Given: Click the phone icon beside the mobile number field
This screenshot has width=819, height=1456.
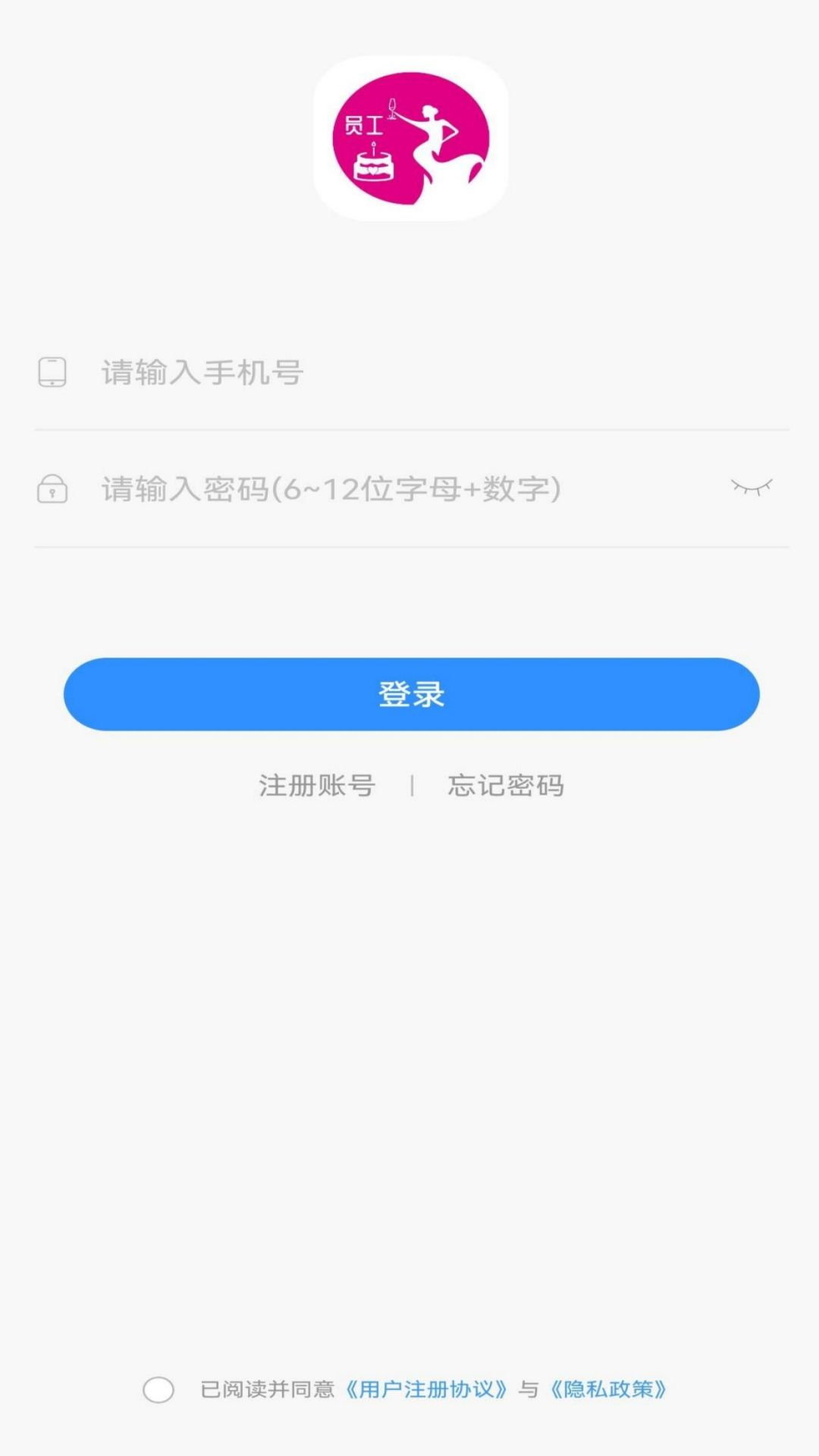Looking at the screenshot, I should pyautogui.click(x=51, y=373).
